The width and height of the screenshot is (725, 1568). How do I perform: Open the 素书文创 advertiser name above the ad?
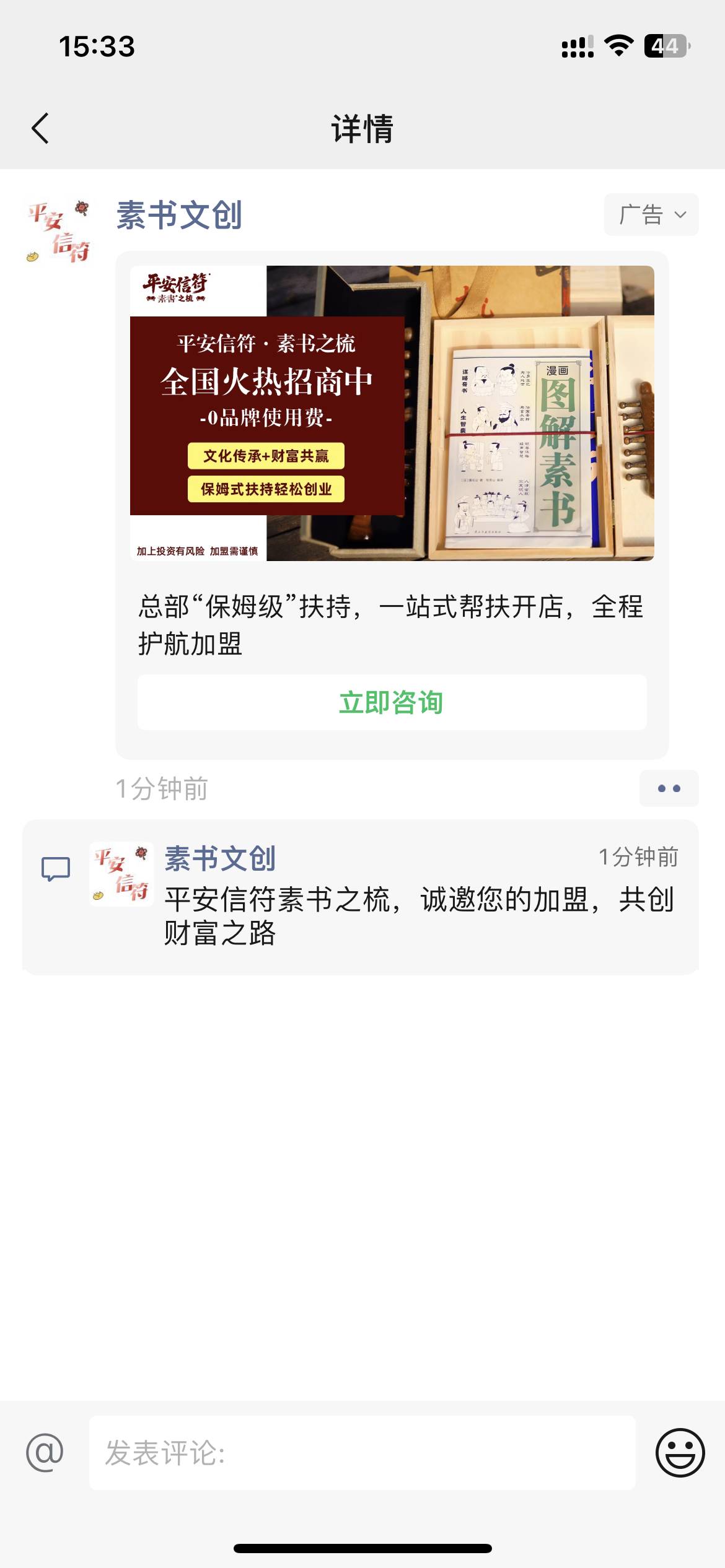[x=179, y=216]
